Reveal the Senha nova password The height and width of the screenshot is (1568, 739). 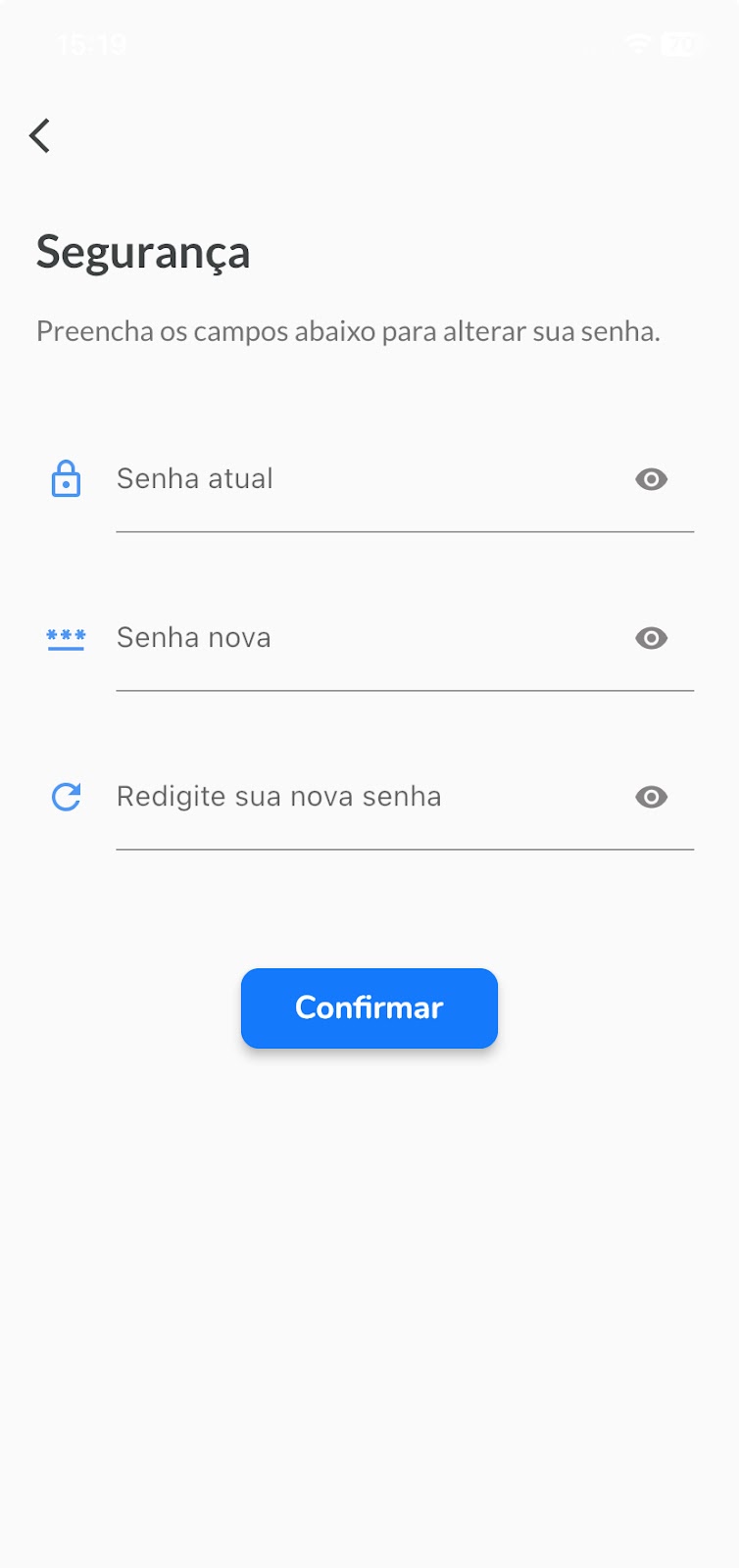click(x=651, y=638)
